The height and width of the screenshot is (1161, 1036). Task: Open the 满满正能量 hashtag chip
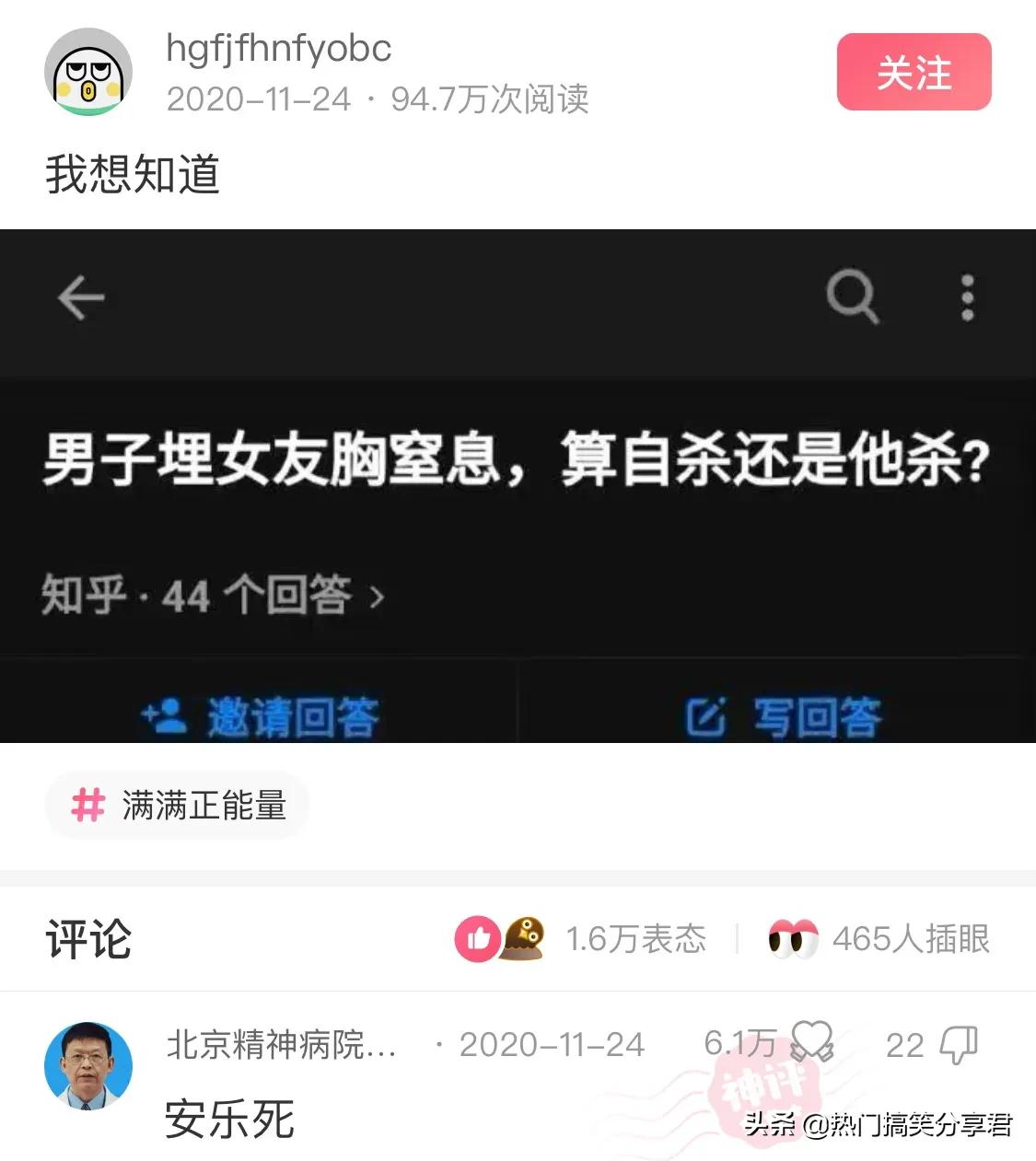click(177, 806)
